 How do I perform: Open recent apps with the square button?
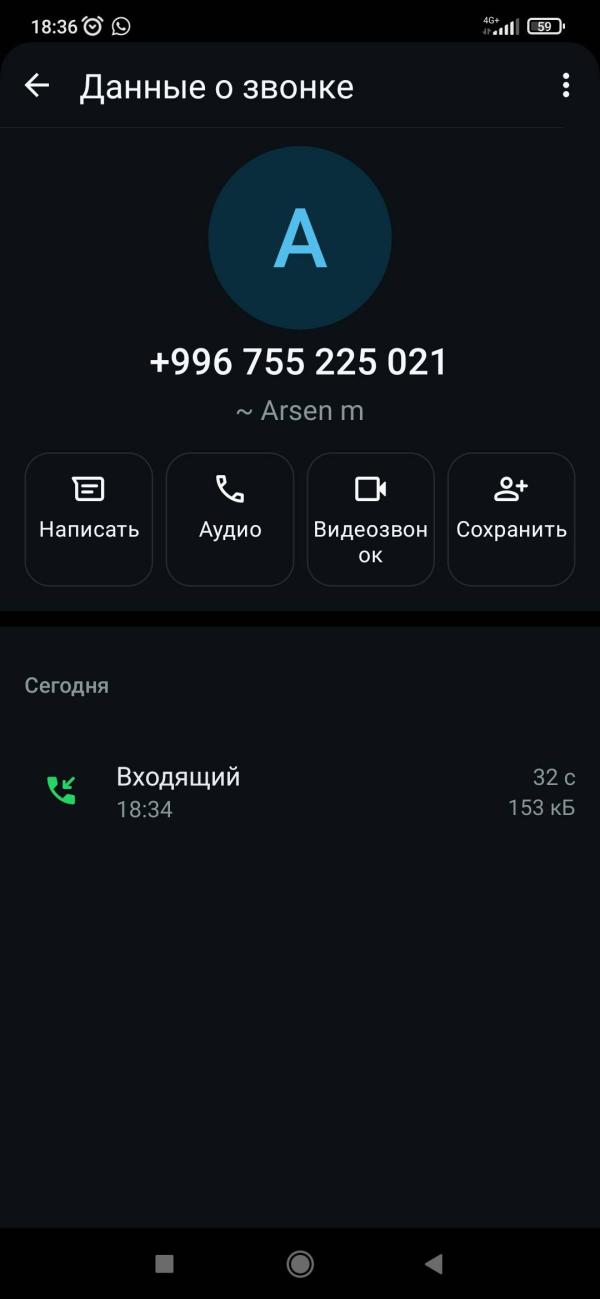tap(165, 1264)
